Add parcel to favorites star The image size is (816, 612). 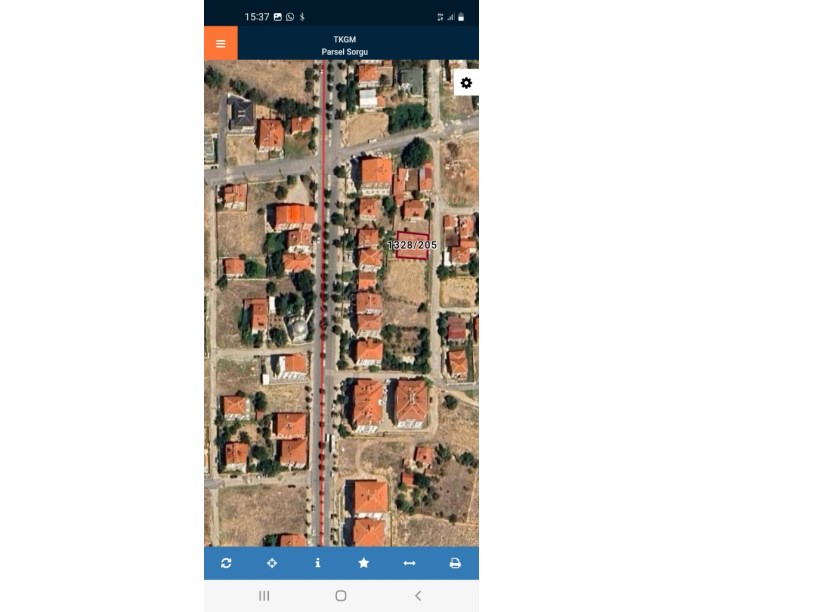click(364, 563)
